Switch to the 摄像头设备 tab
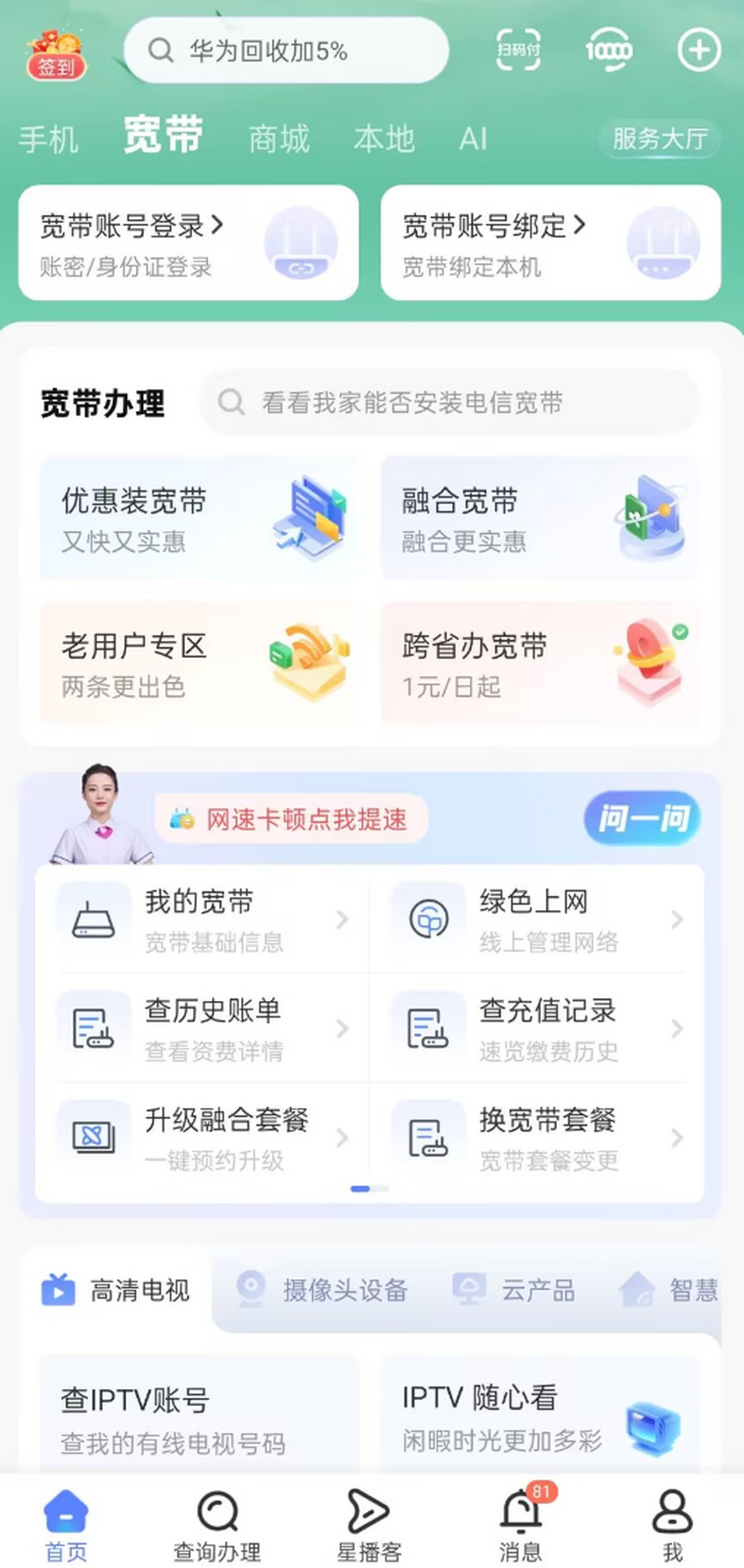This screenshot has height=1568, width=744. coord(322,1290)
